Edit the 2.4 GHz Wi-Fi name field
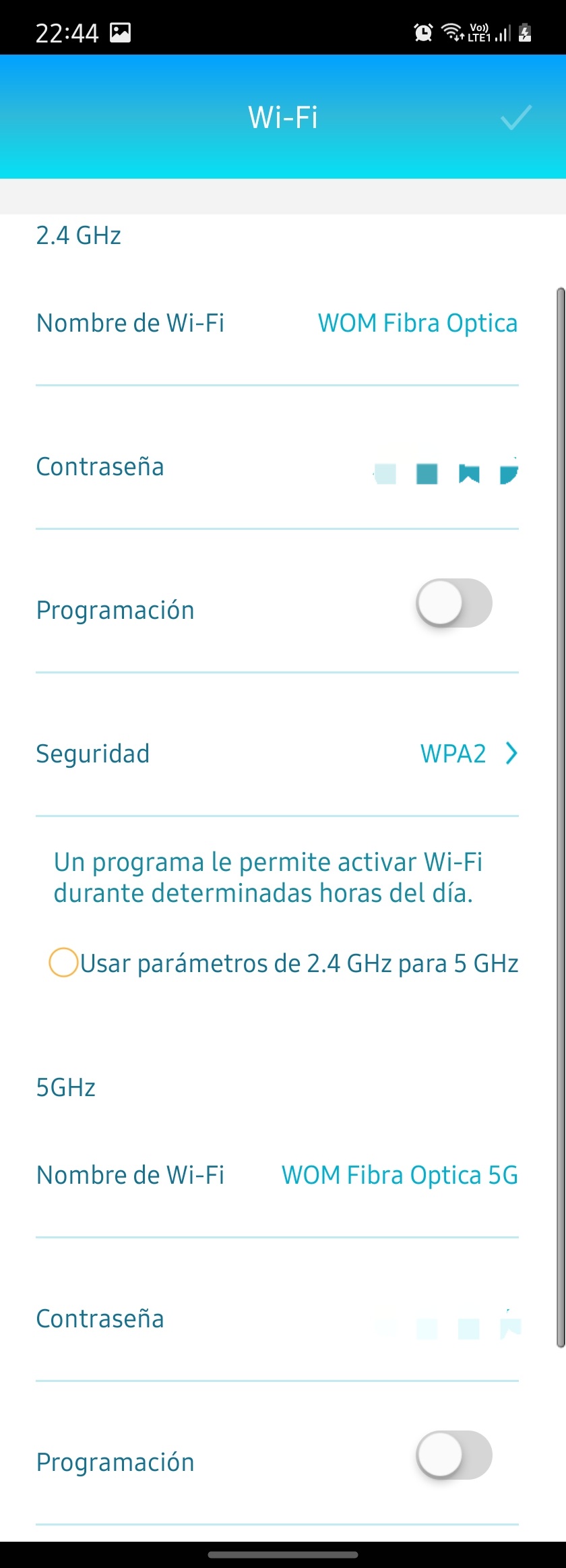 (417, 324)
